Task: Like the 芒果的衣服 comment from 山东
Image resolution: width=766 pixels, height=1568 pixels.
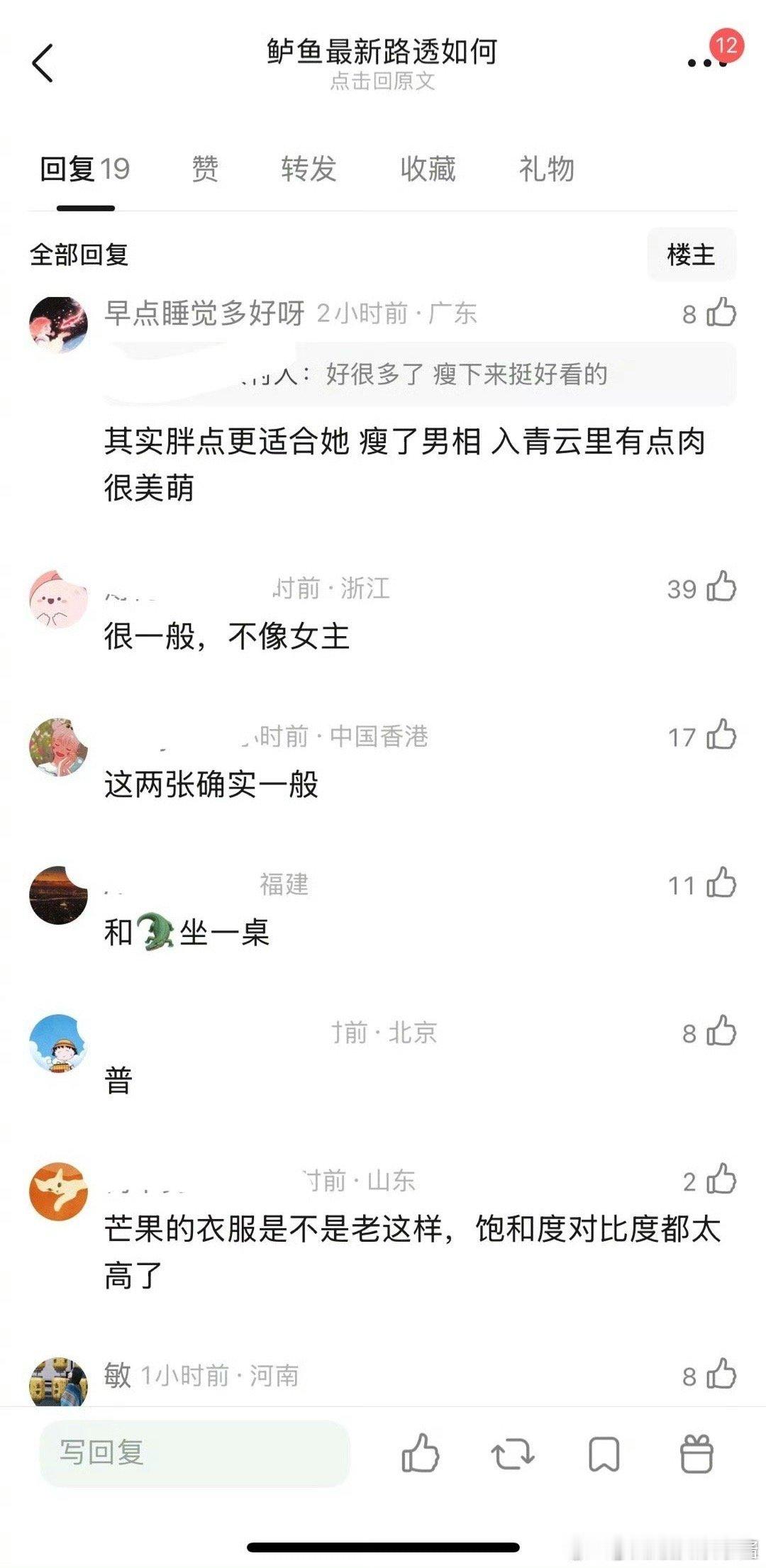Action: 721,1178
